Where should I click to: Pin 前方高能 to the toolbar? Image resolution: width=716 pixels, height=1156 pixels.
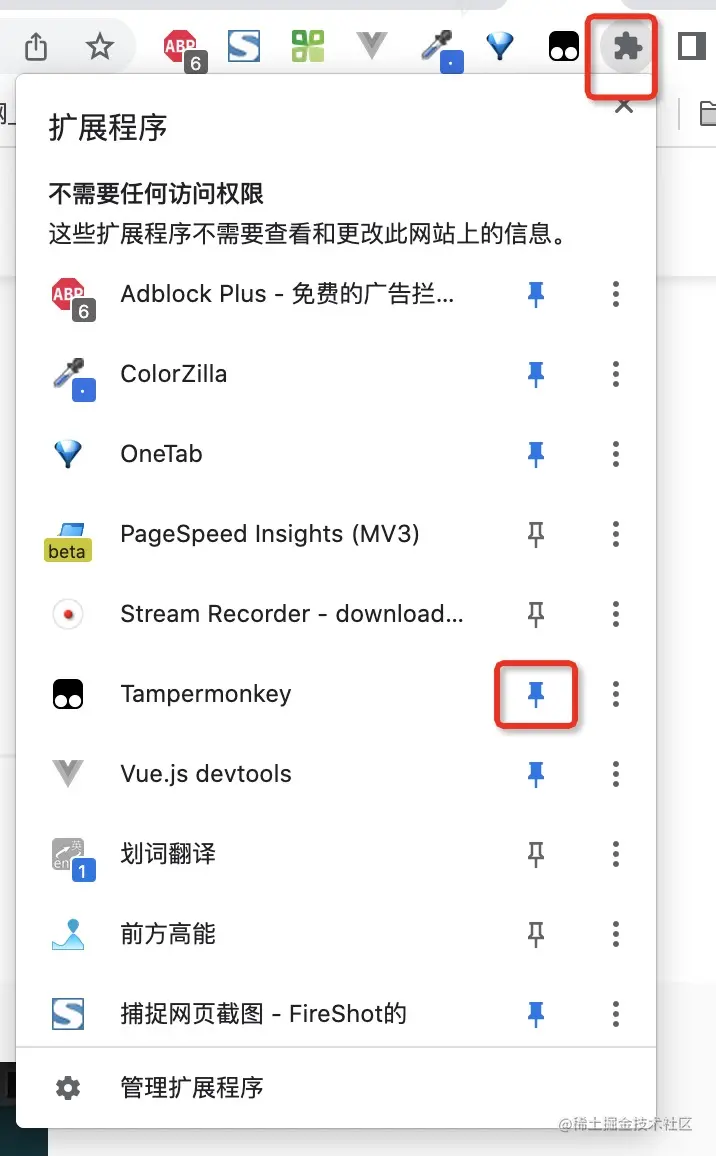536,934
